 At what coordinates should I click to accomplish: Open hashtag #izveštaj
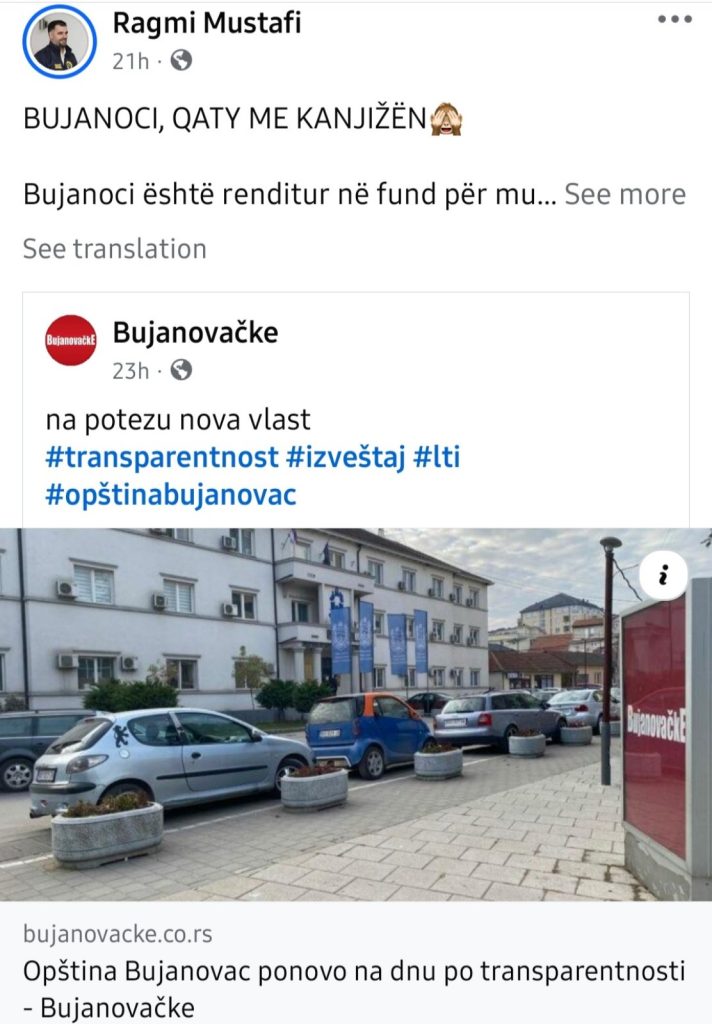345,457
